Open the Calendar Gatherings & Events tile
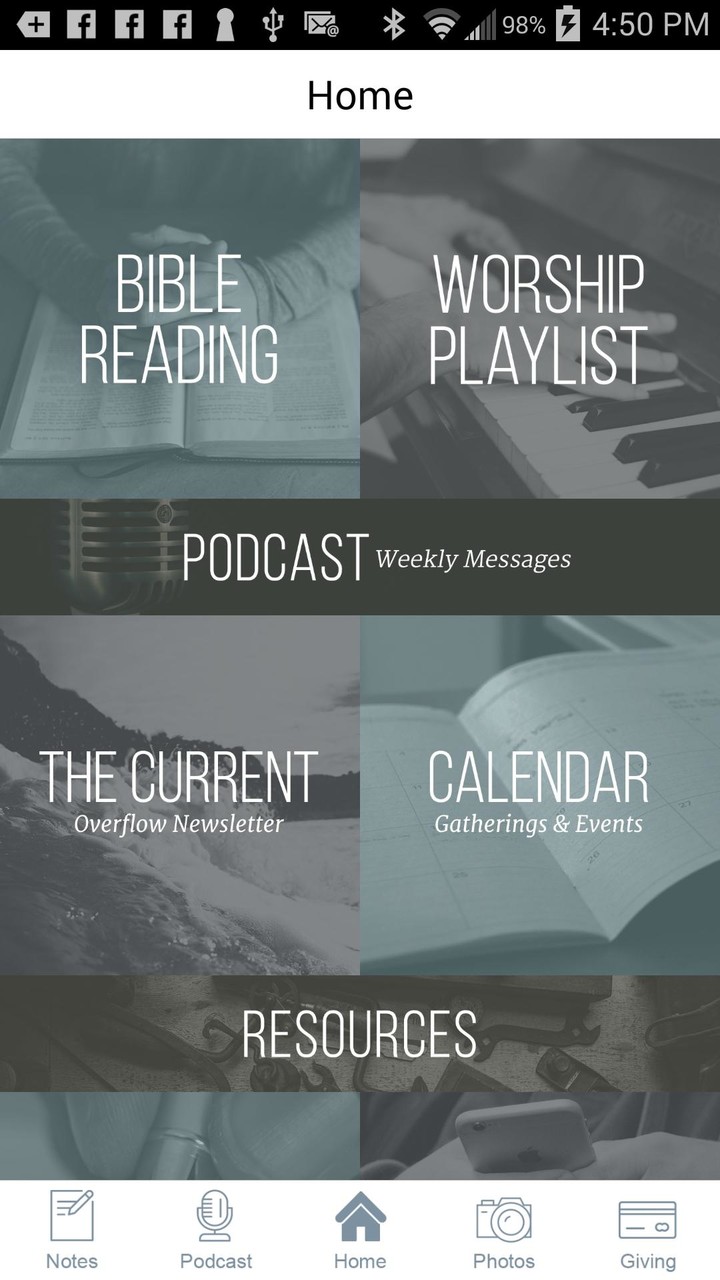The width and height of the screenshot is (720, 1280). (x=540, y=795)
